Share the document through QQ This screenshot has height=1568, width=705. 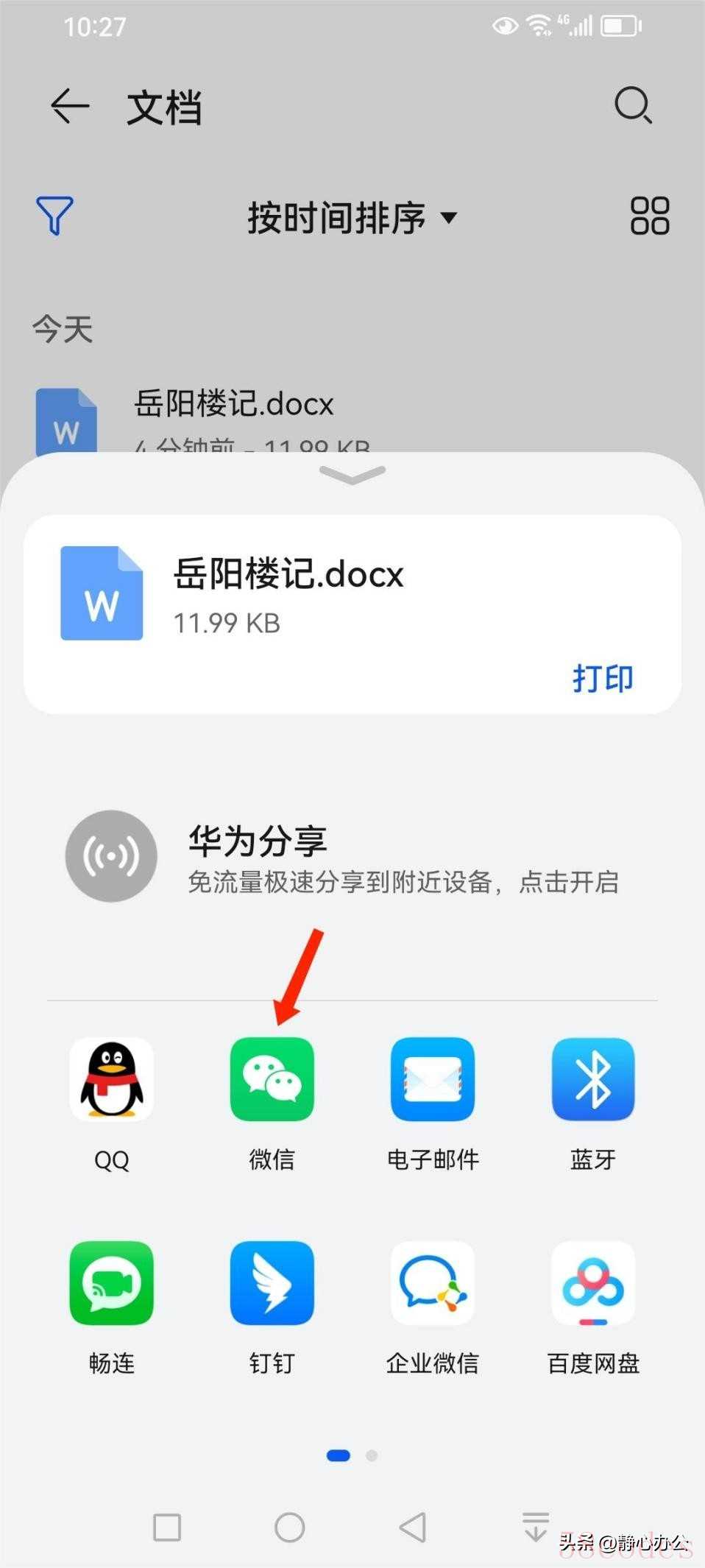(111, 1079)
